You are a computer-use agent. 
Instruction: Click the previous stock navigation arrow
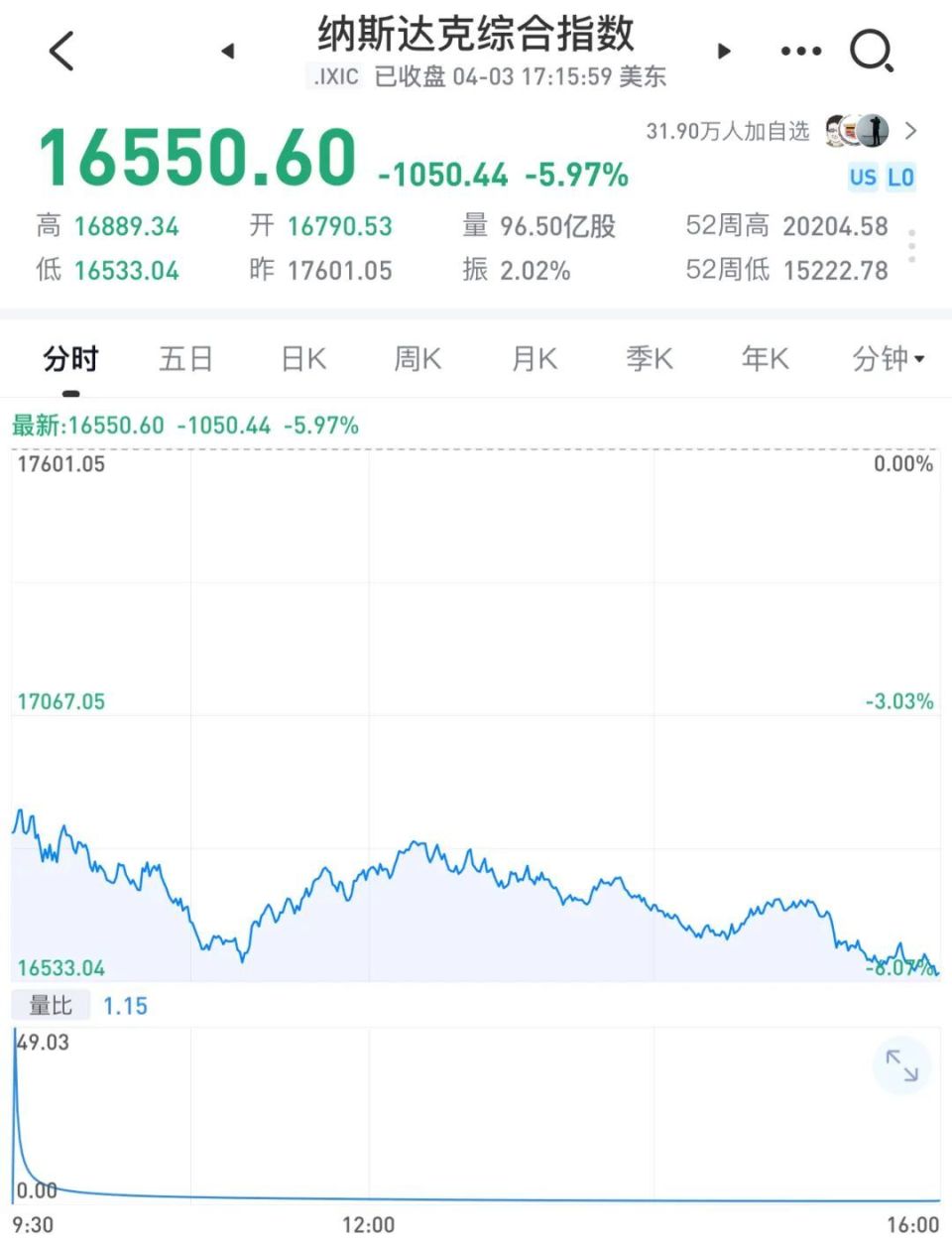click(230, 48)
